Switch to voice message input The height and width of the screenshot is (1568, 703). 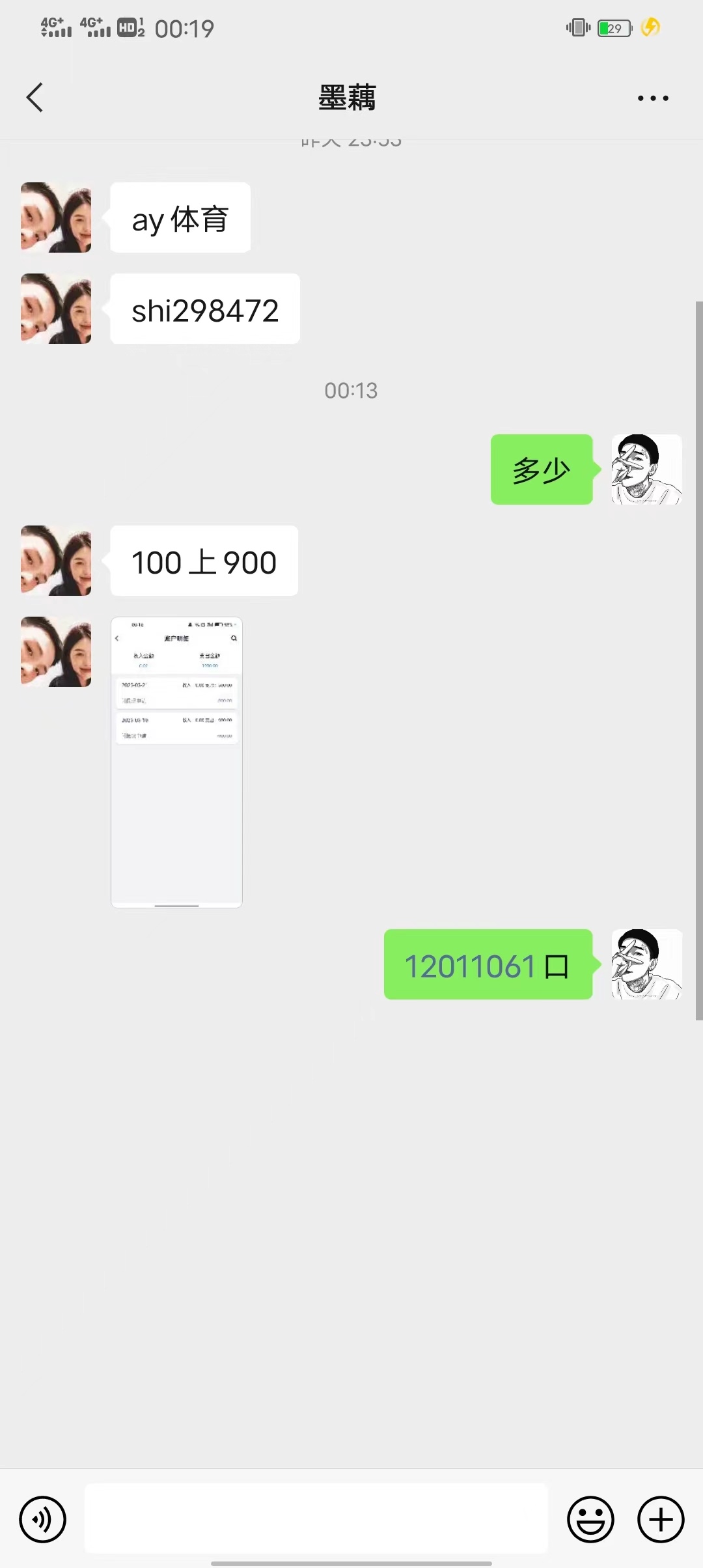43,1519
